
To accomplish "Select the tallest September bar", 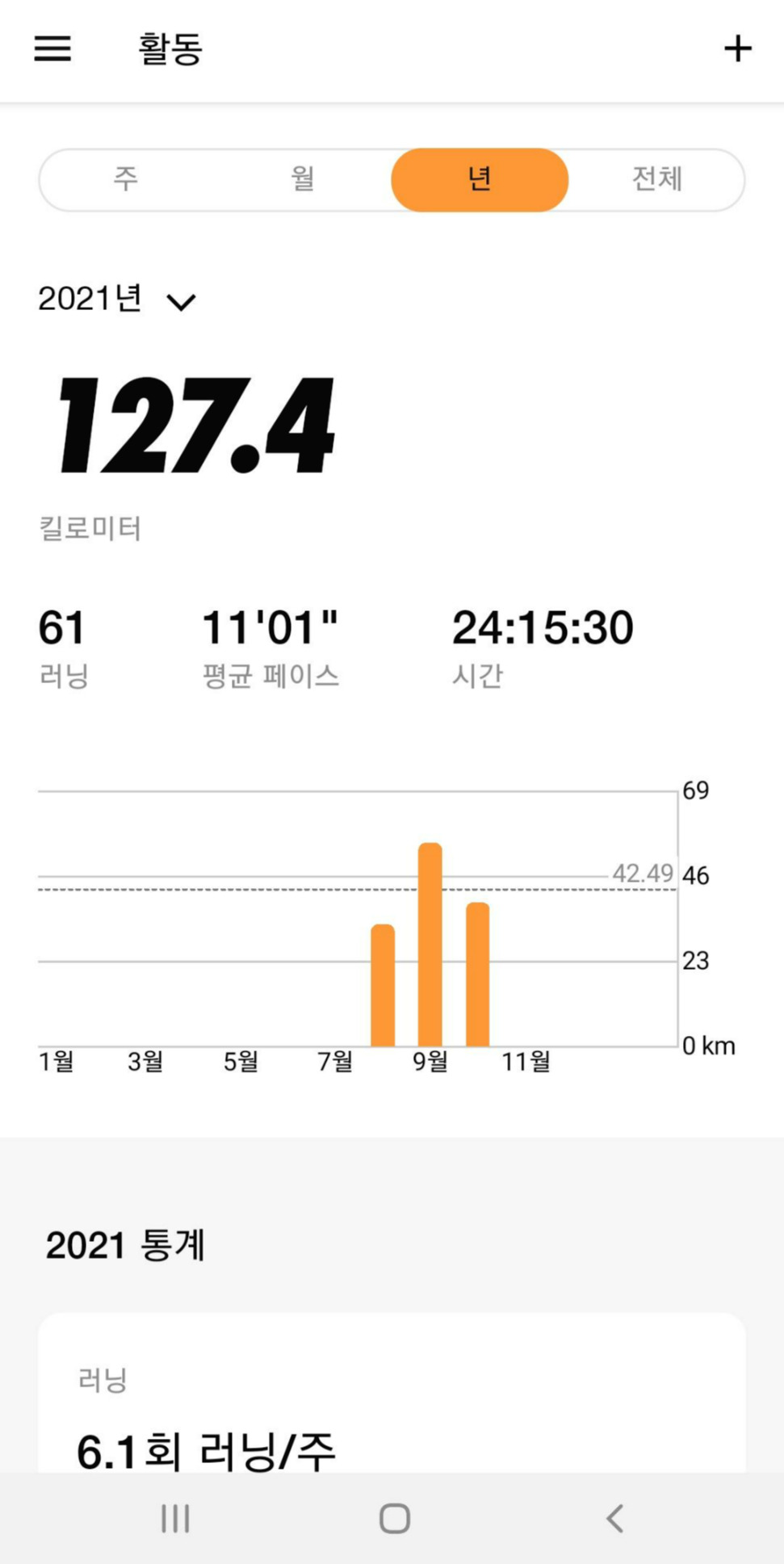I will [430, 937].
